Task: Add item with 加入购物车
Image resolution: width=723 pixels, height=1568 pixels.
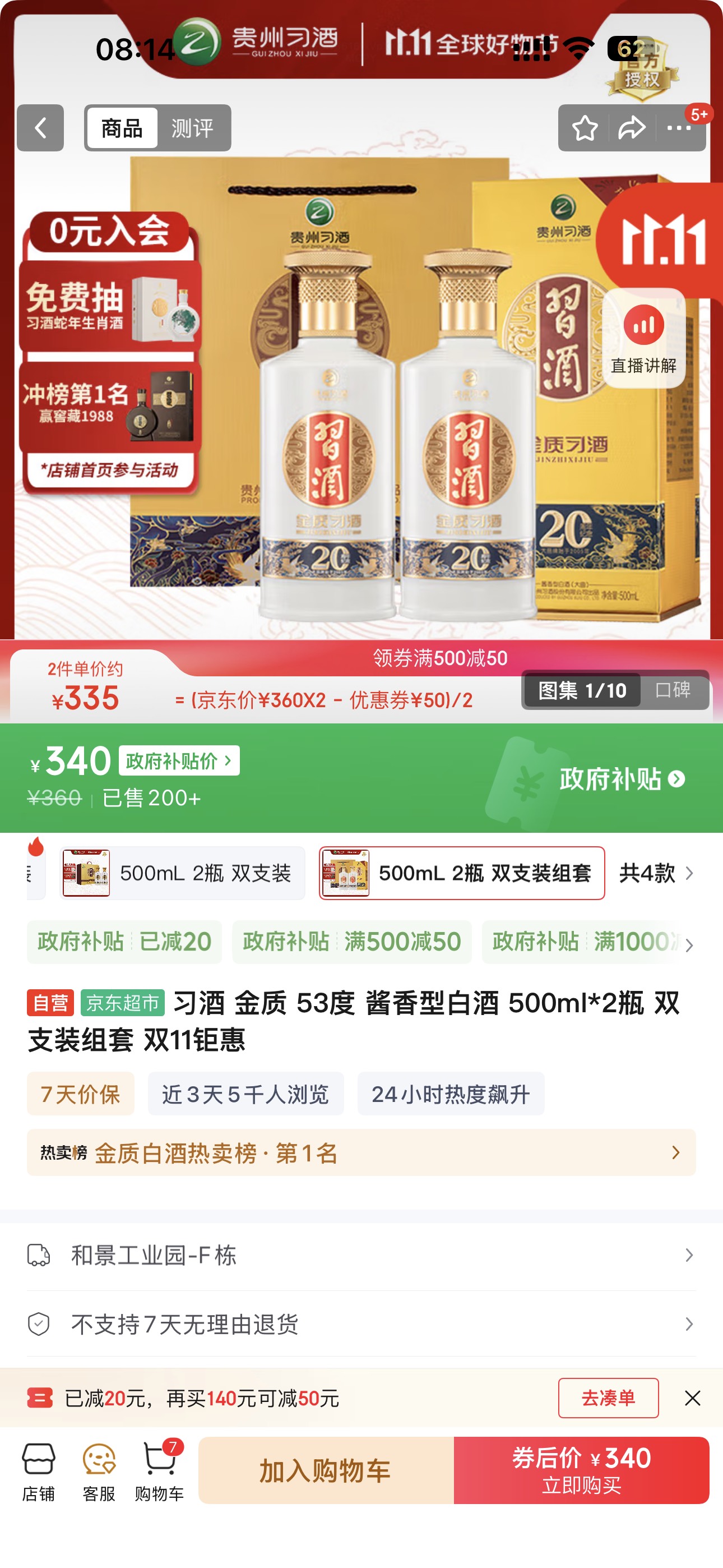Action: pyautogui.click(x=326, y=1470)
